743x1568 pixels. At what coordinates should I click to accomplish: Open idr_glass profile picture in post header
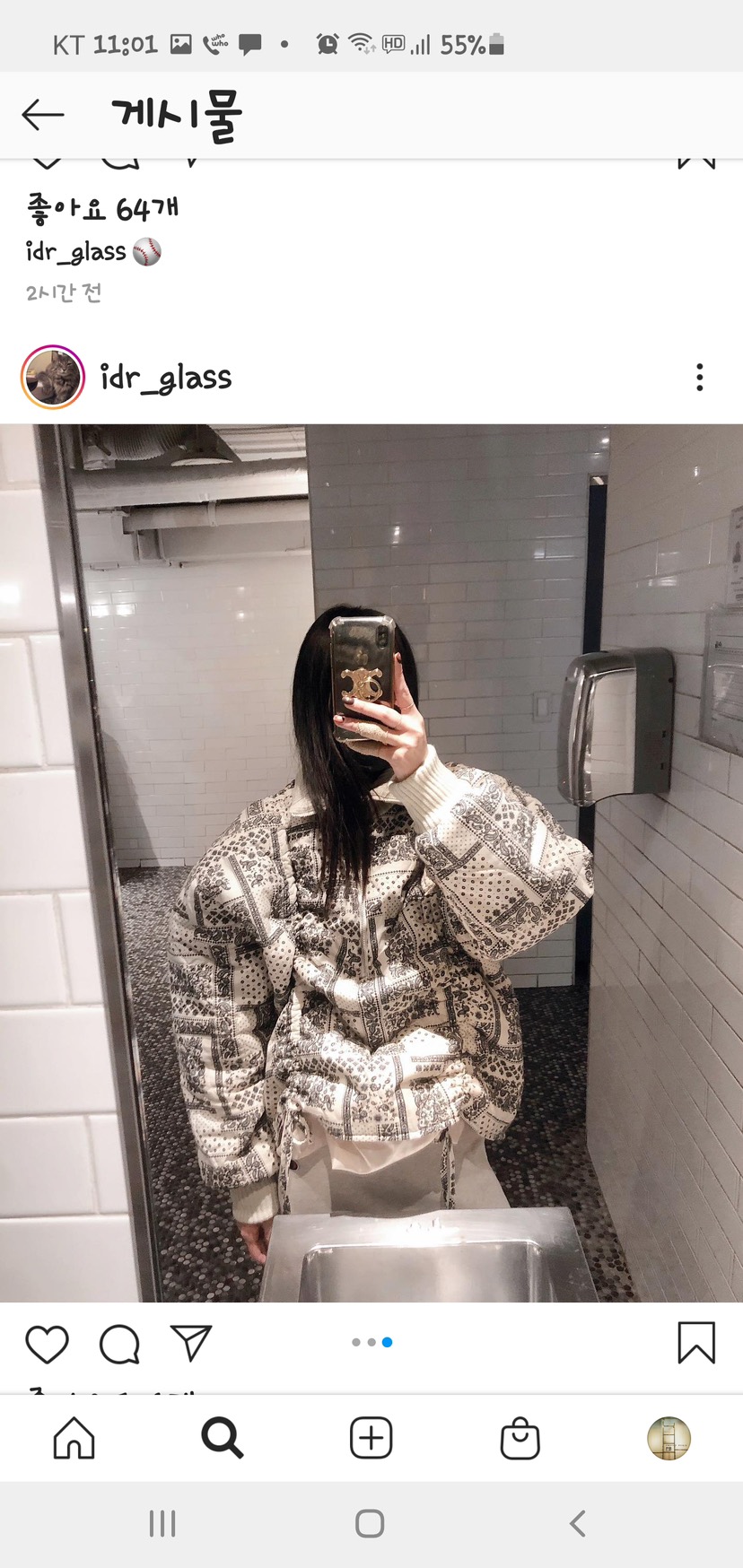pos(53,378)
